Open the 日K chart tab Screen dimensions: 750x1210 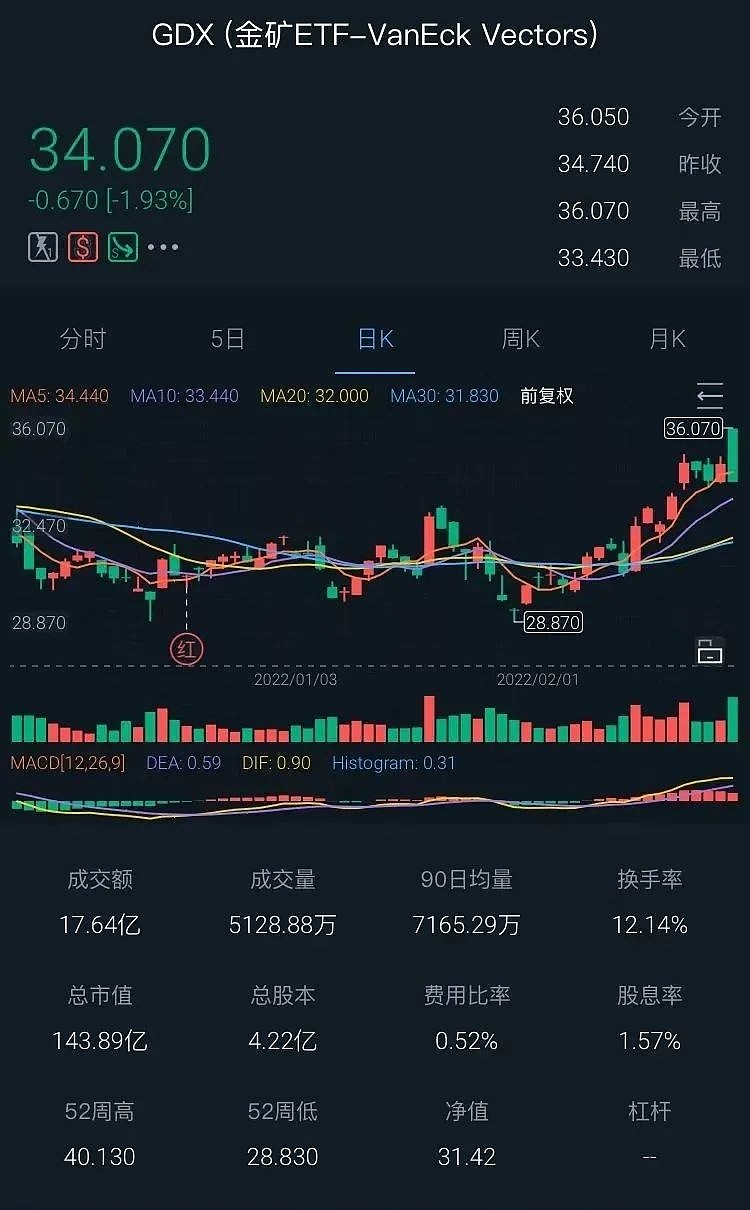376,339
